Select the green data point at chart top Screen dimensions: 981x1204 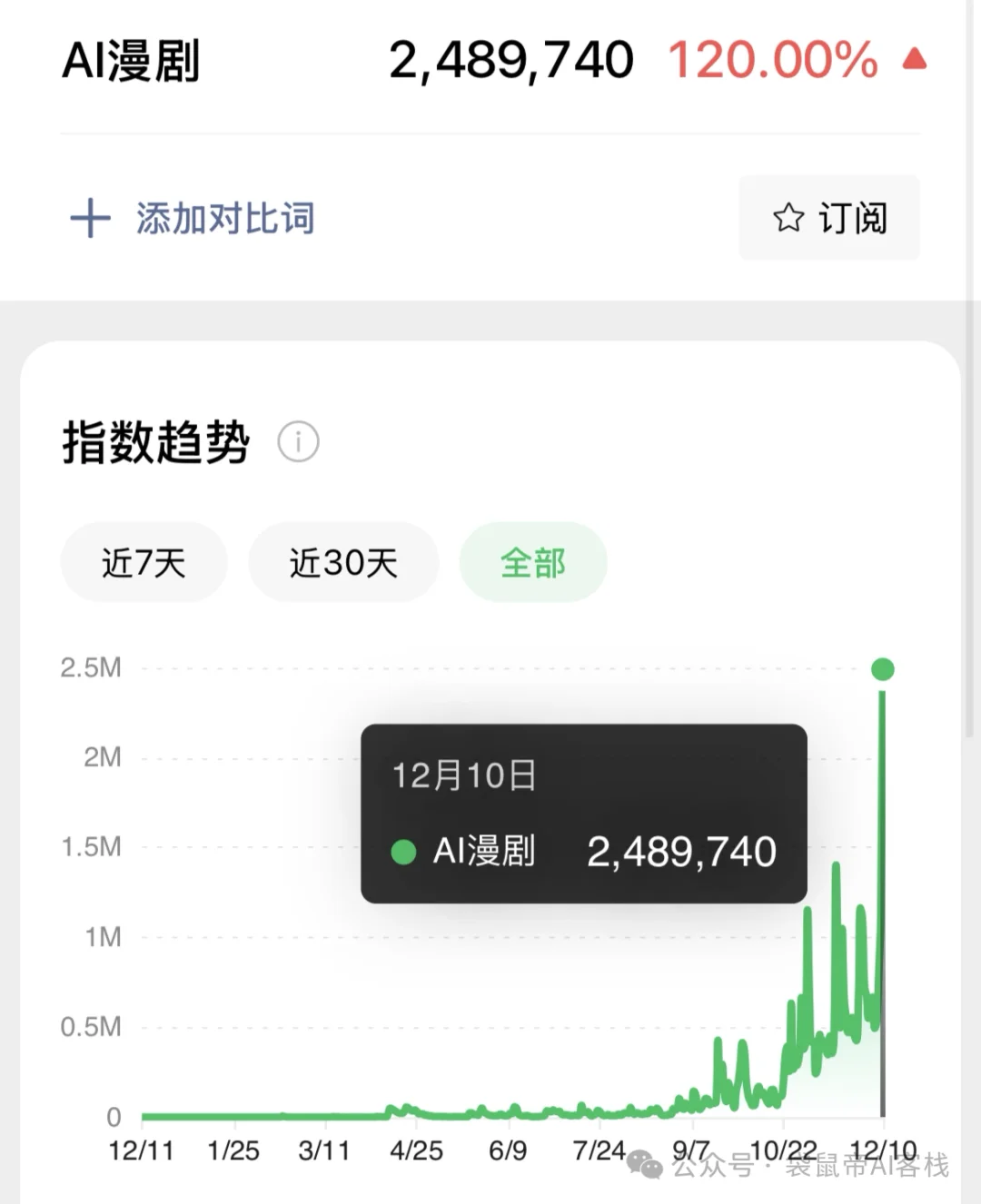[x=881, y=669]
